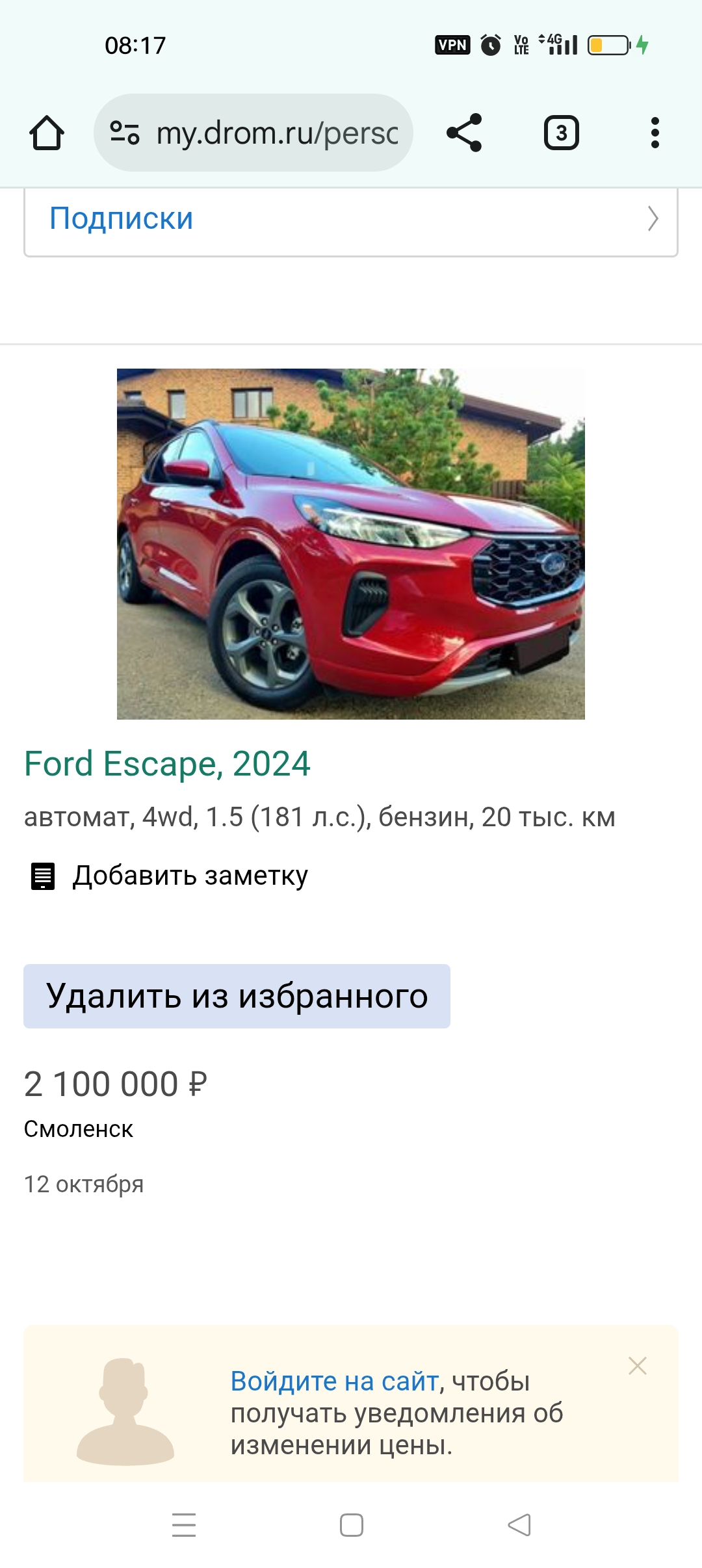This screenshot has width=702, height=1568.
Task: Go back with the system back button
Action: coord(519,1524)
